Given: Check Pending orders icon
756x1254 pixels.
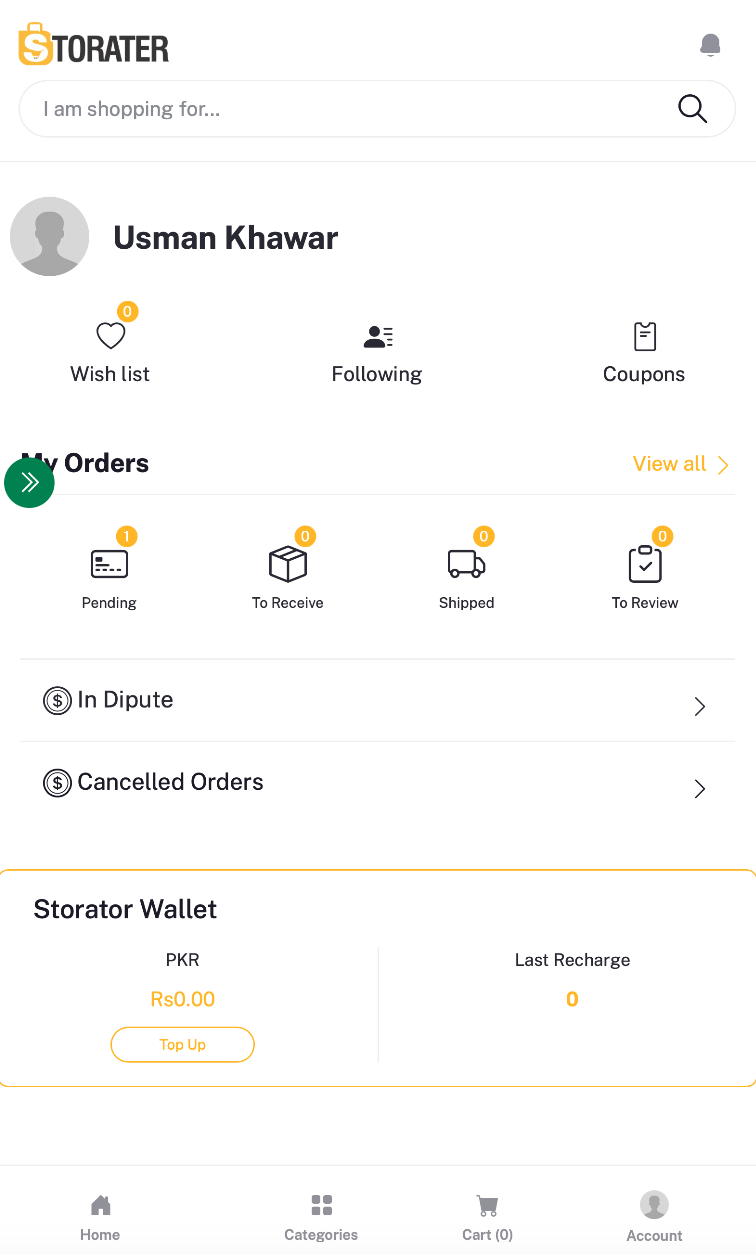Looking at the screenshot, I should pyautogui.click(x=109, y=563).
